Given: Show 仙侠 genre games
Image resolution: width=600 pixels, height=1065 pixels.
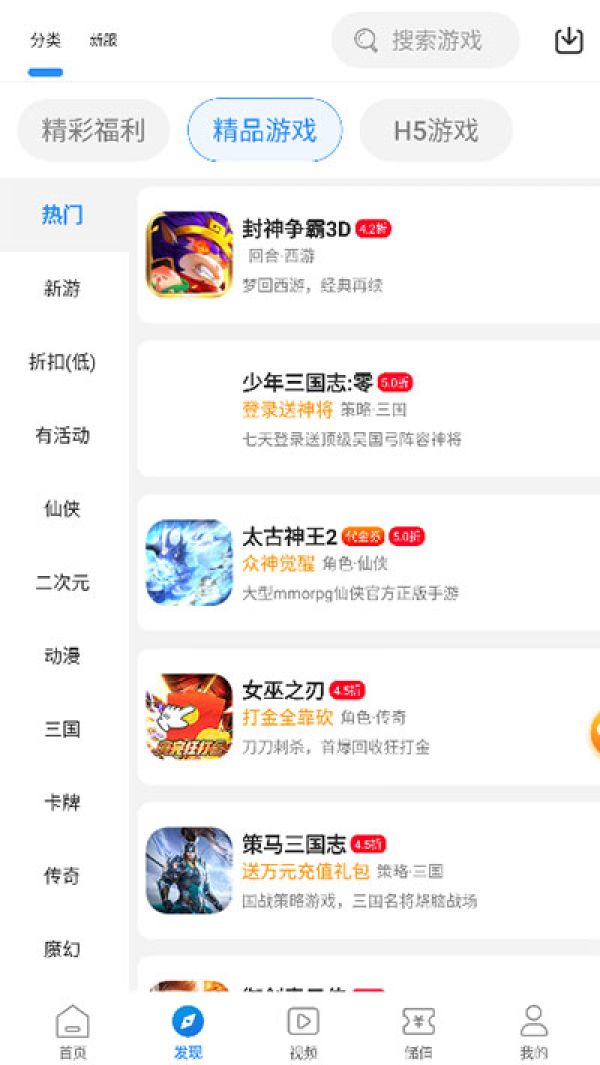Looking at the screenshot, I should point(62,508).
